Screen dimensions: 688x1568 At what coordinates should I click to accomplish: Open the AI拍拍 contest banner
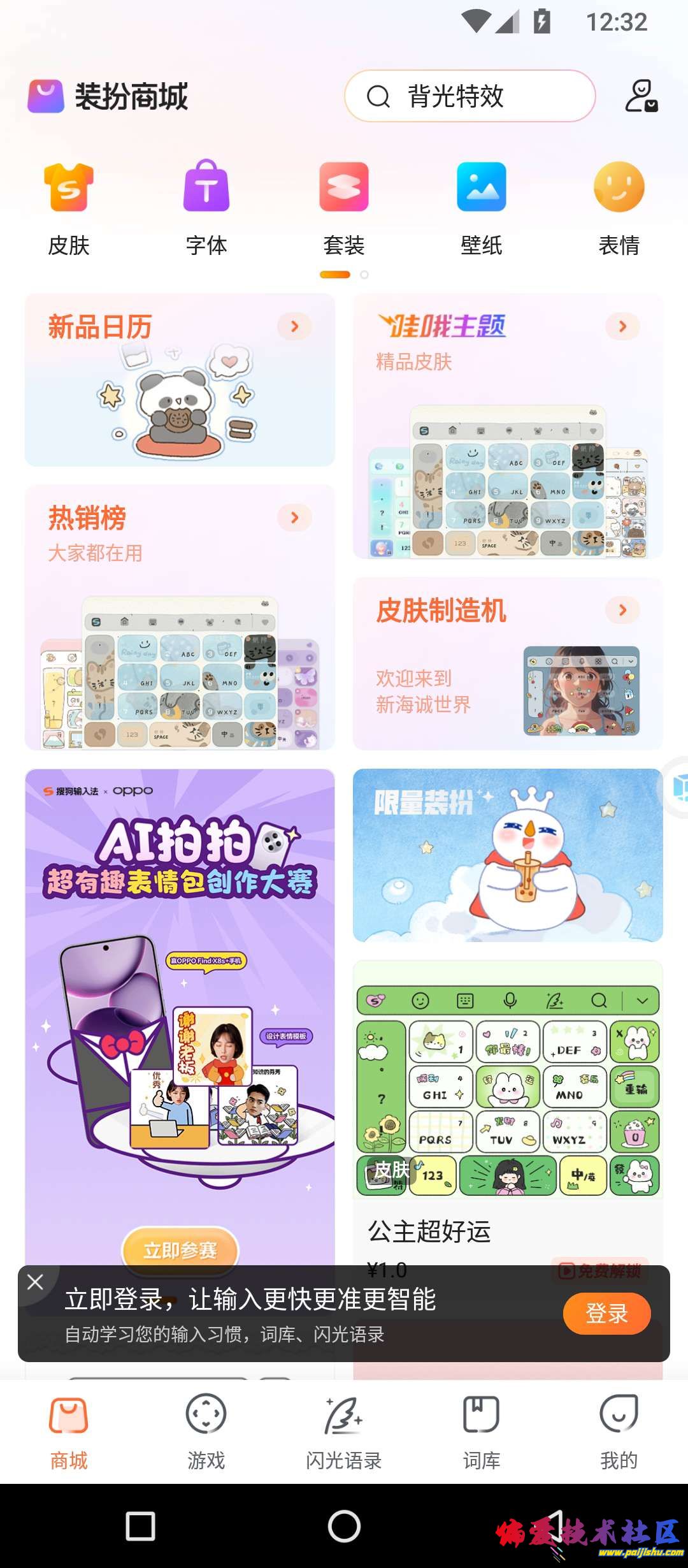pos(180,1007)
